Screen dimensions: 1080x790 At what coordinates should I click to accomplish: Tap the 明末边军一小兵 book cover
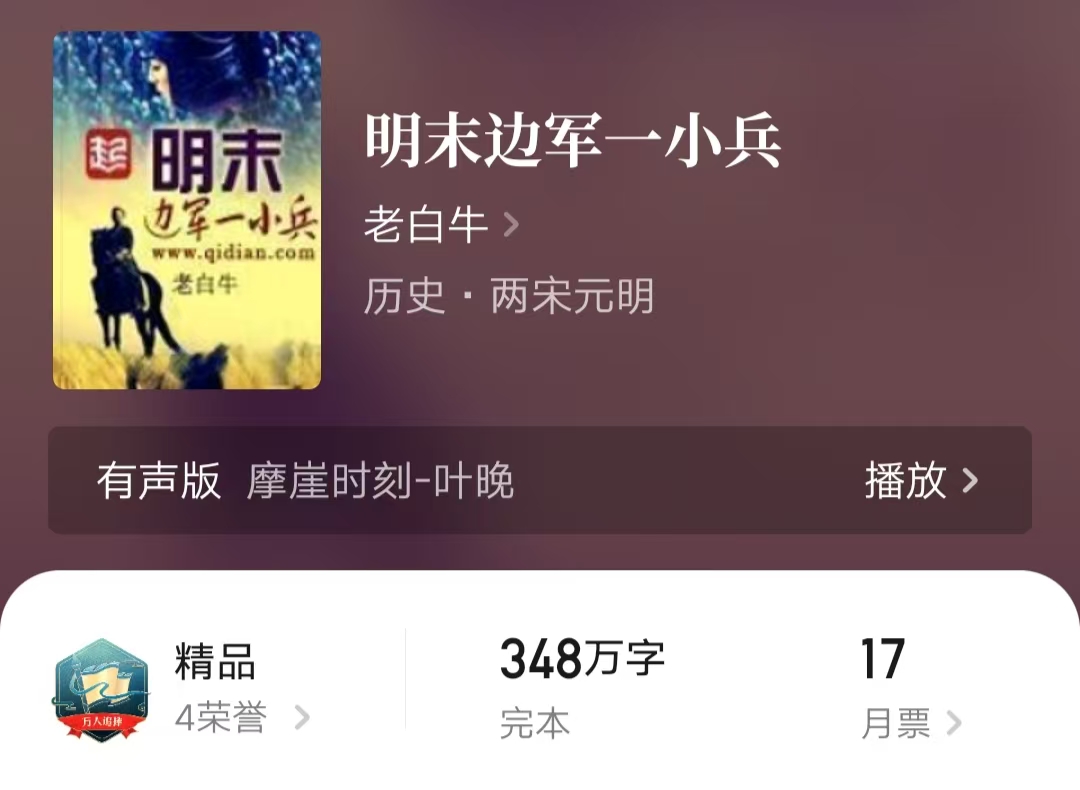[187, 210]
